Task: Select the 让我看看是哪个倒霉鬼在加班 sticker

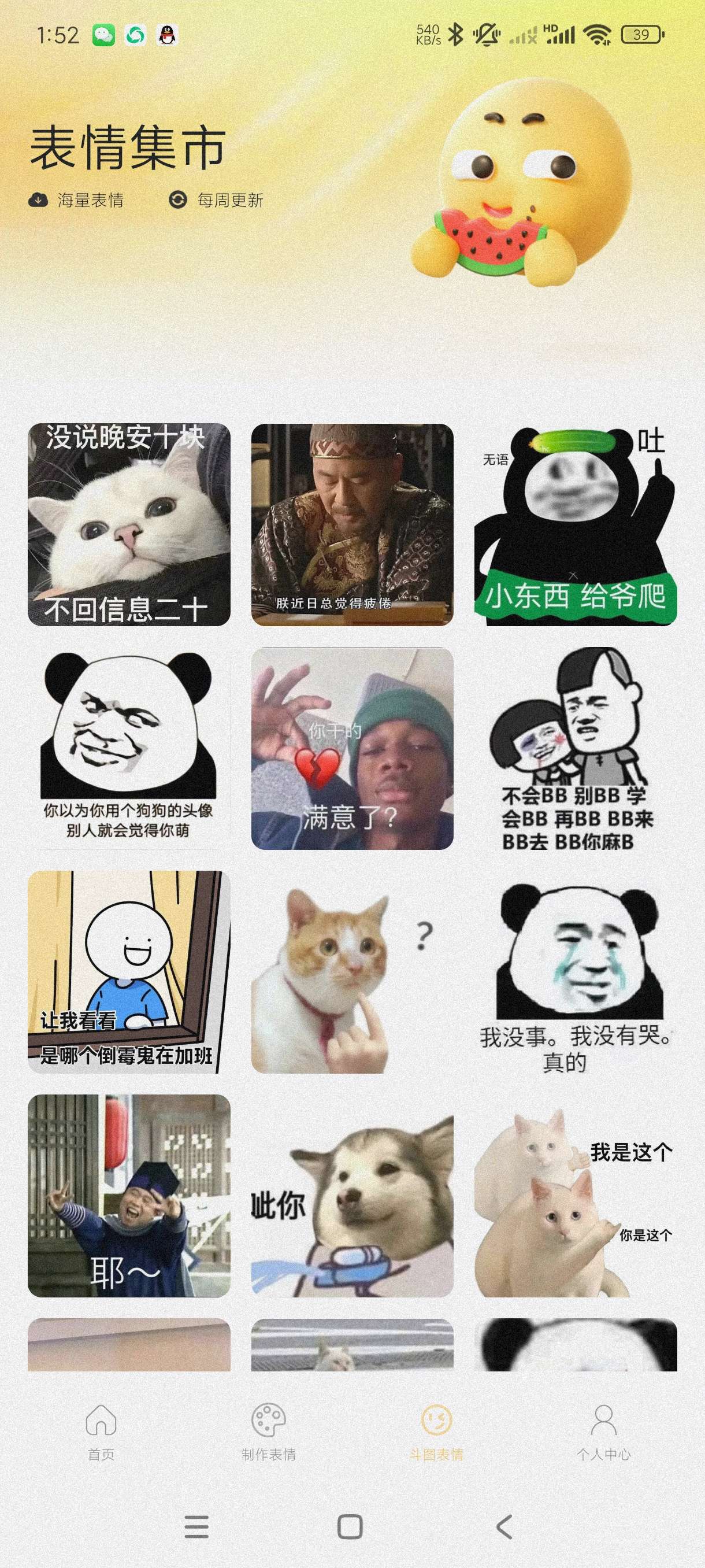Action: point(129,971)
